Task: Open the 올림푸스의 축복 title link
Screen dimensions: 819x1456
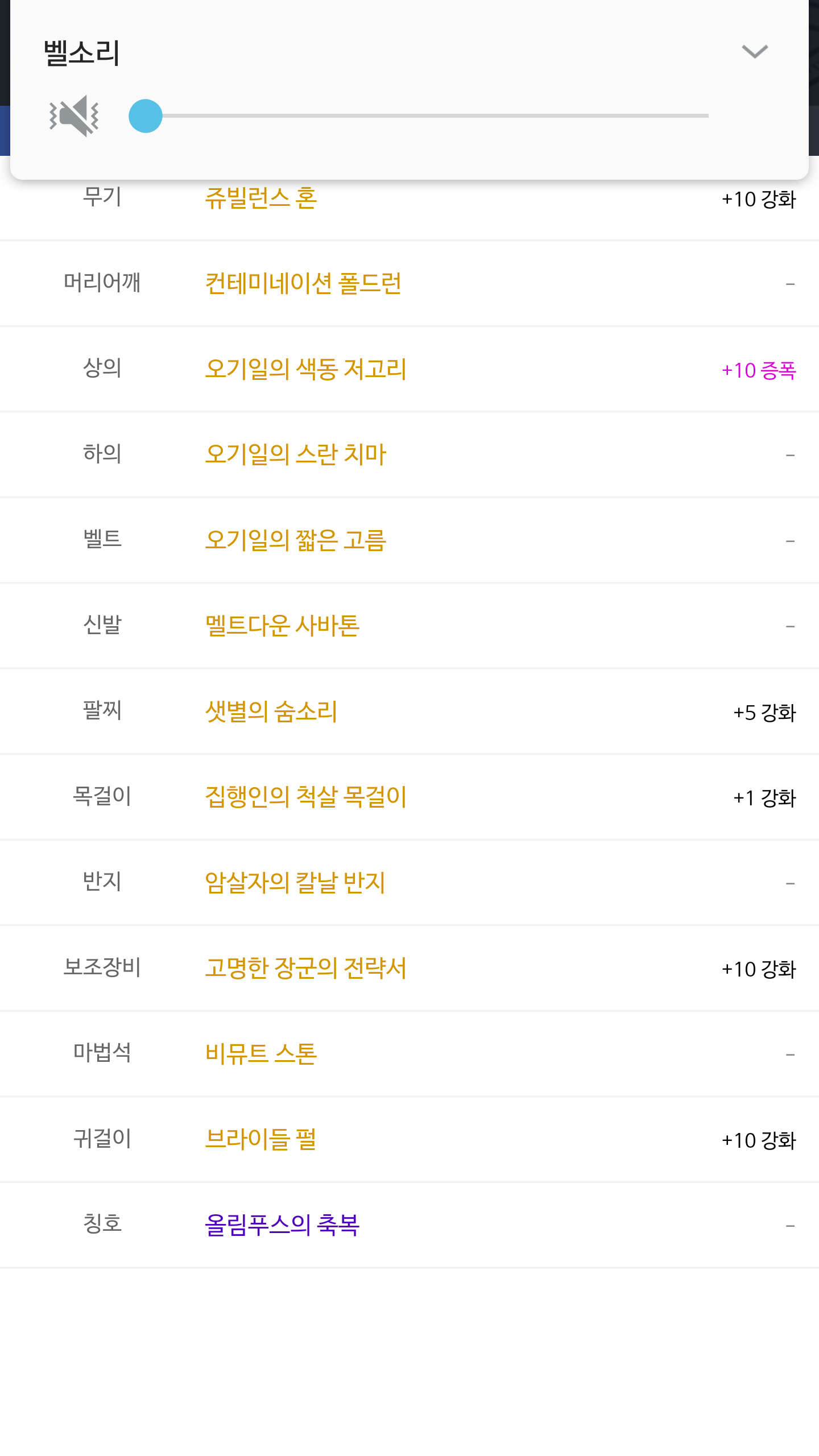Action: coord(282,1225)
